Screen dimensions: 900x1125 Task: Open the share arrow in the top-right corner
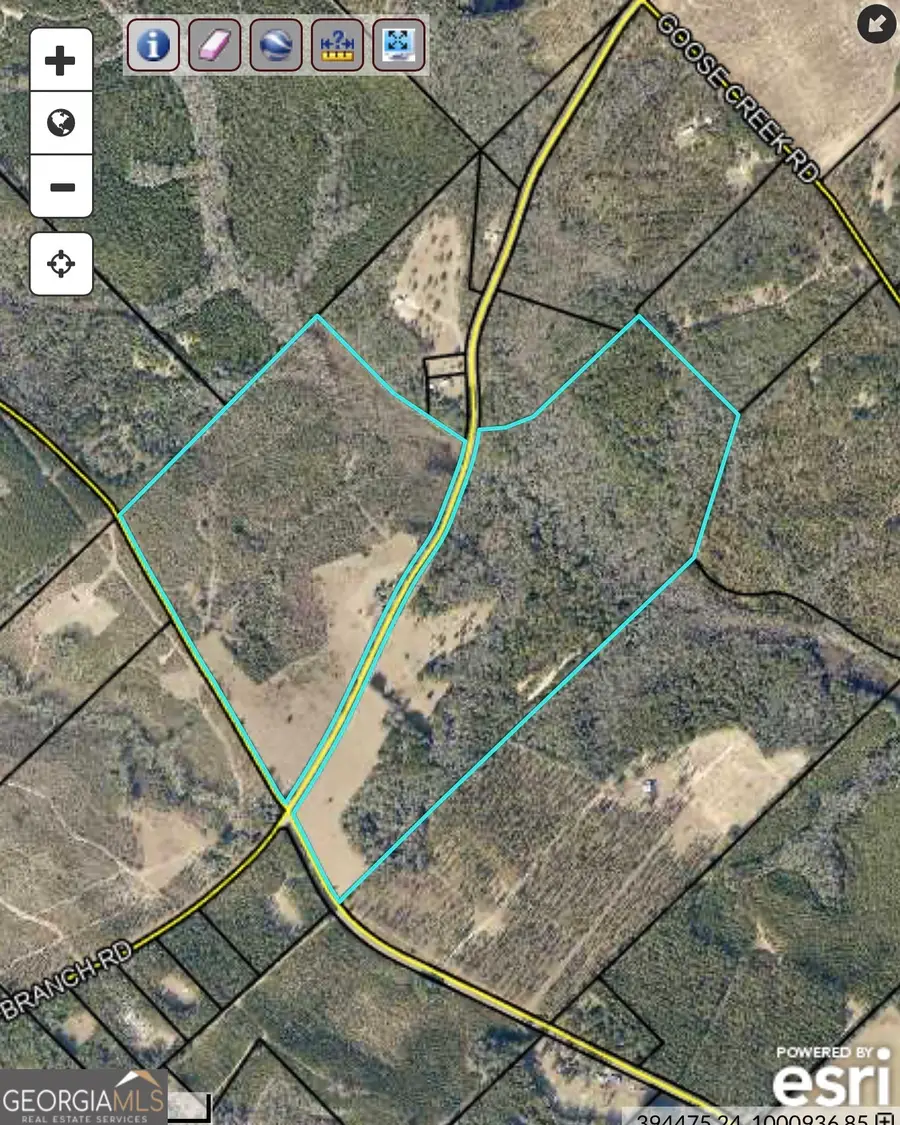(x=876, y=25)
